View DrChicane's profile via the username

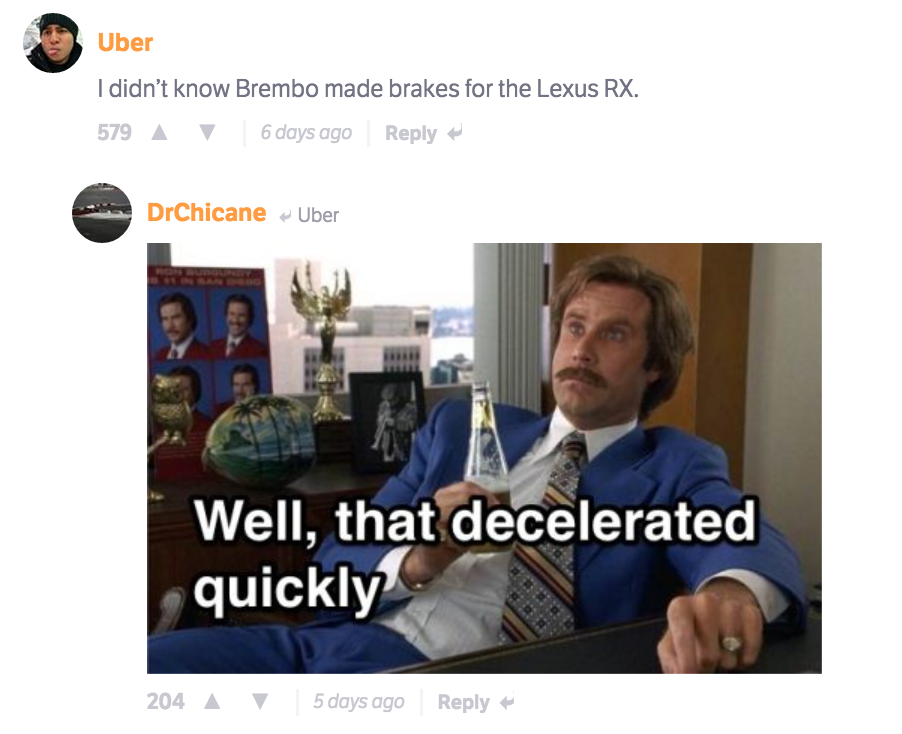(x=206, y=212)
